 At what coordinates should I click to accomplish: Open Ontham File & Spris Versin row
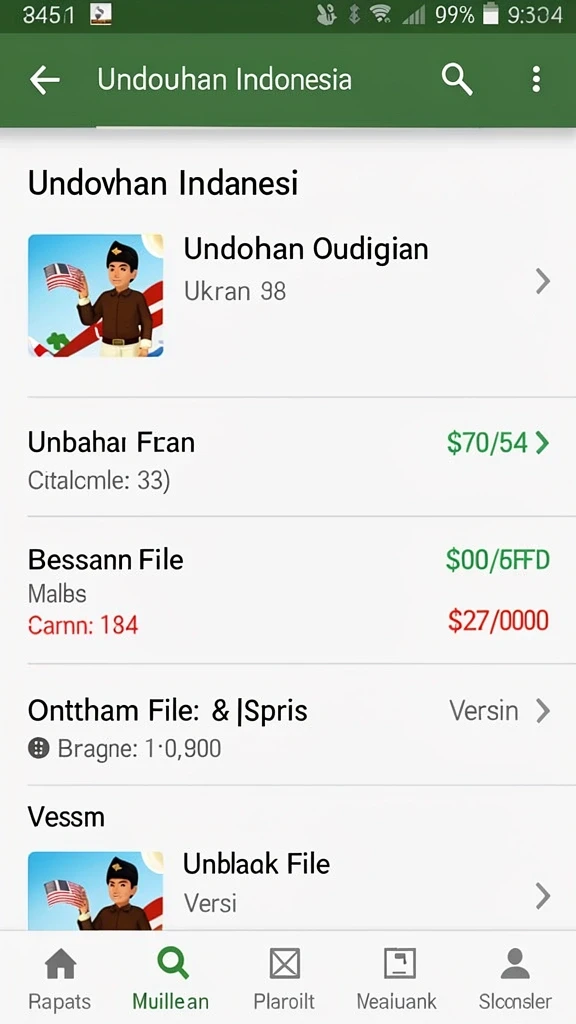(x=288, y=727)
